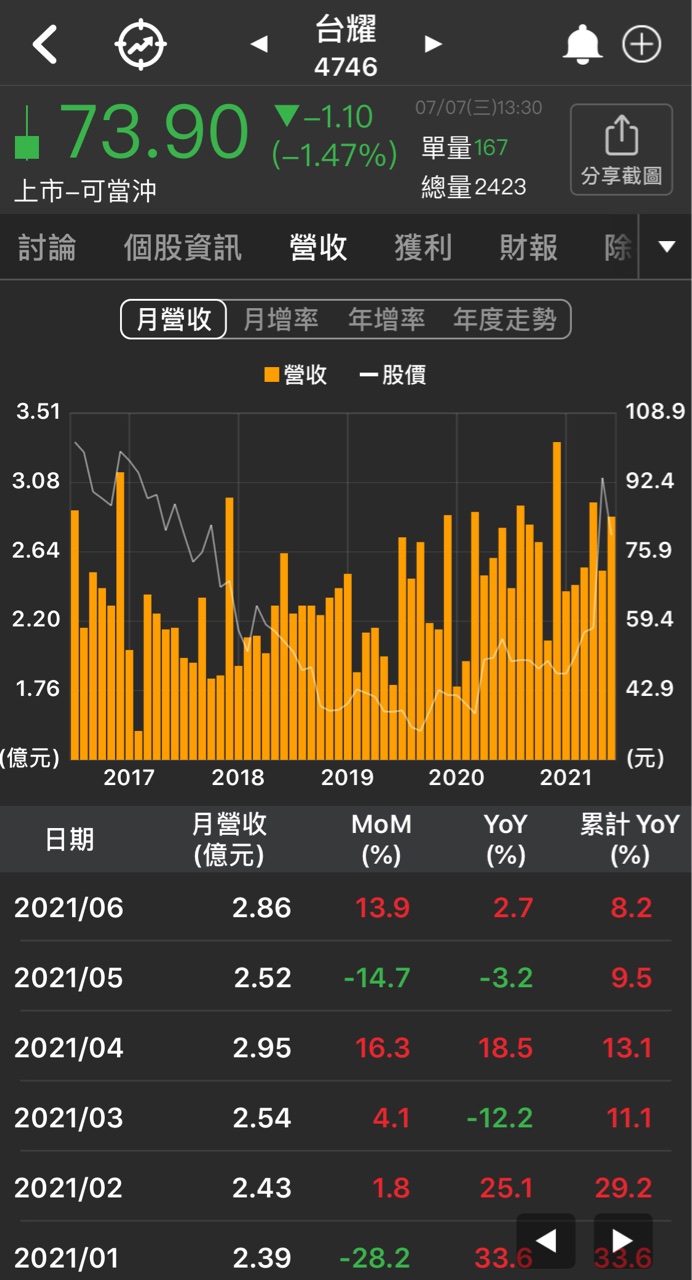The height and width of the screenshot is (1280, 692).
Task: Go back using the top-left arrow
Action: pos(45,45)
